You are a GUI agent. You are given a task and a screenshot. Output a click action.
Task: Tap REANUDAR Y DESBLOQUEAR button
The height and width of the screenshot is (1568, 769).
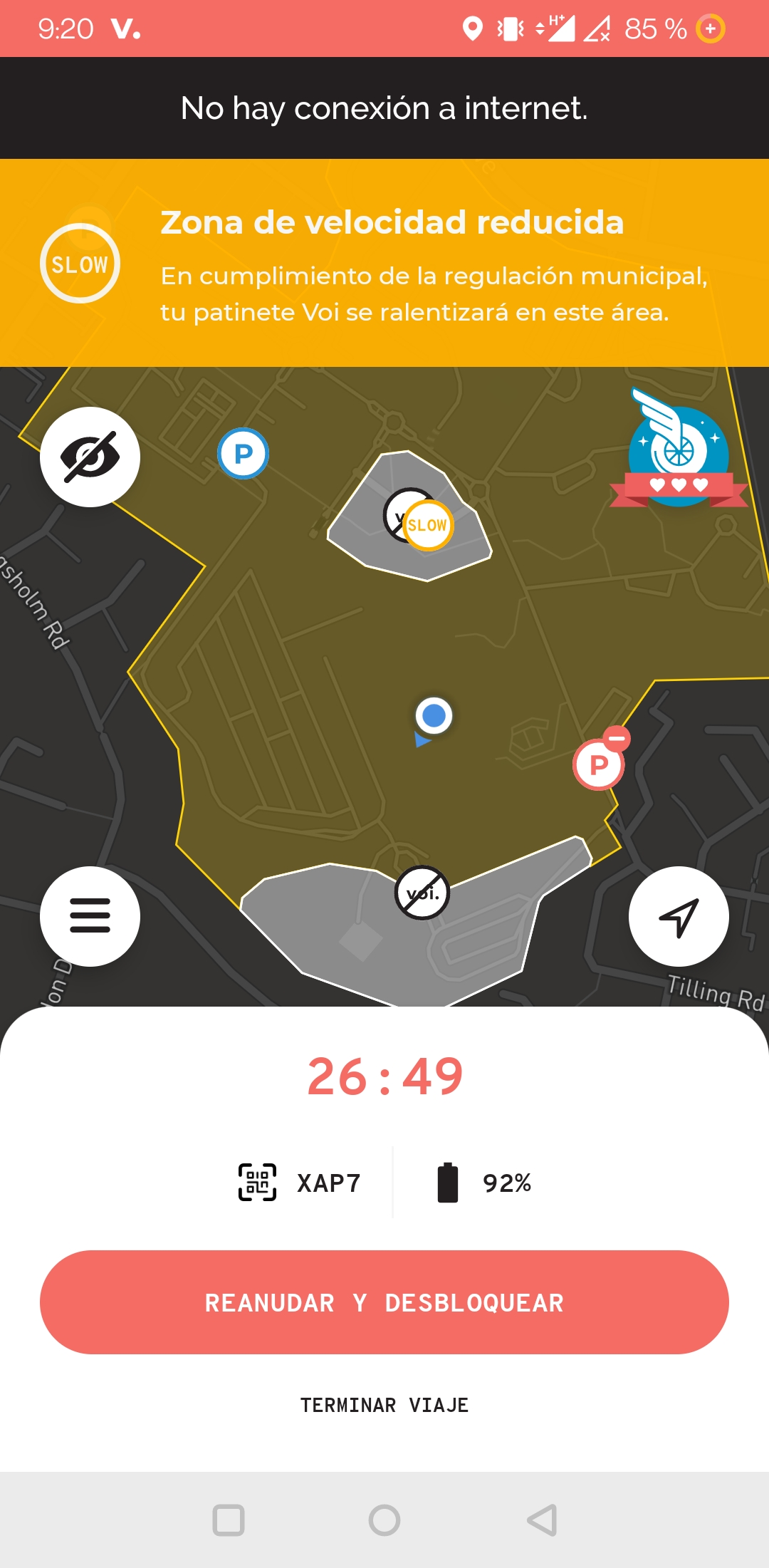tap(384, 1302)
